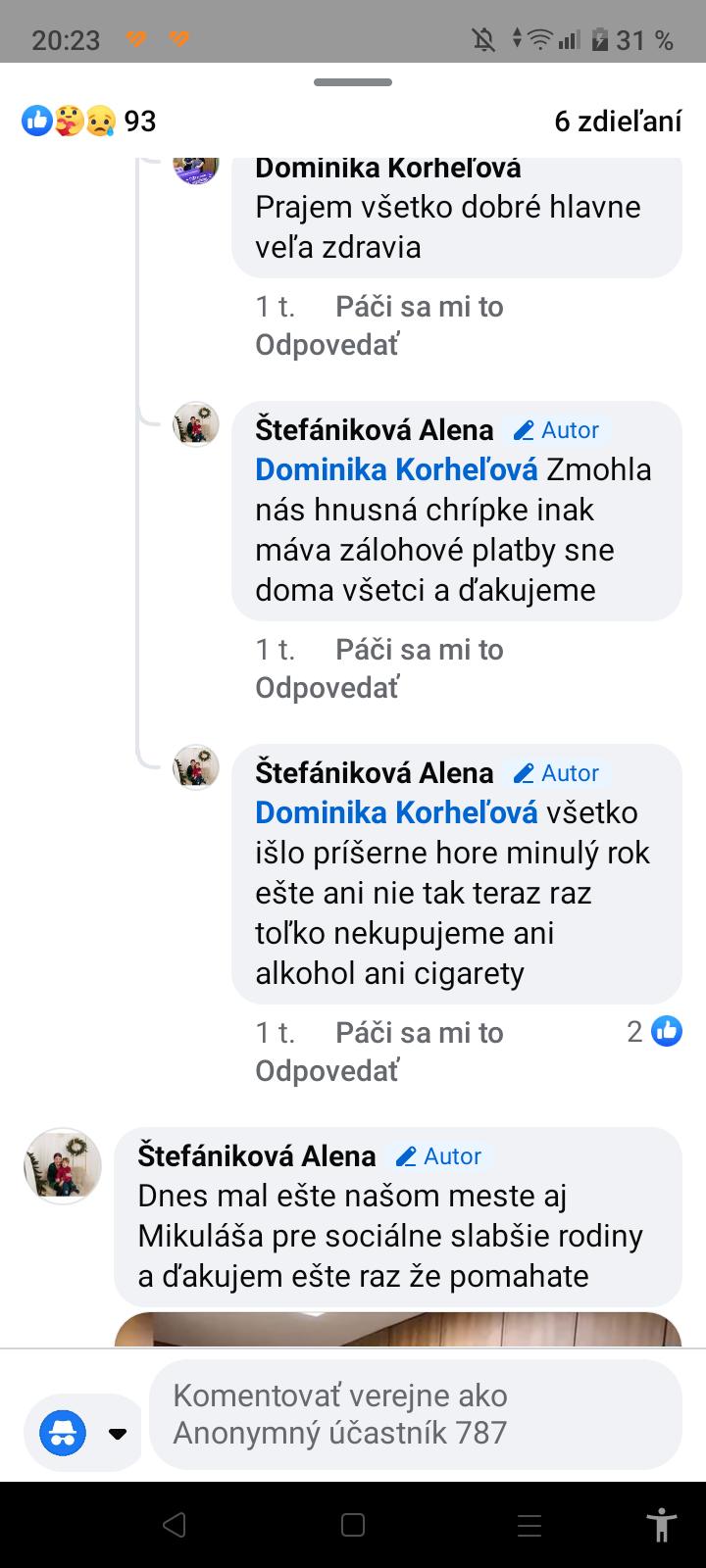
Task: Go back using the system back button
Action: 175,1525
